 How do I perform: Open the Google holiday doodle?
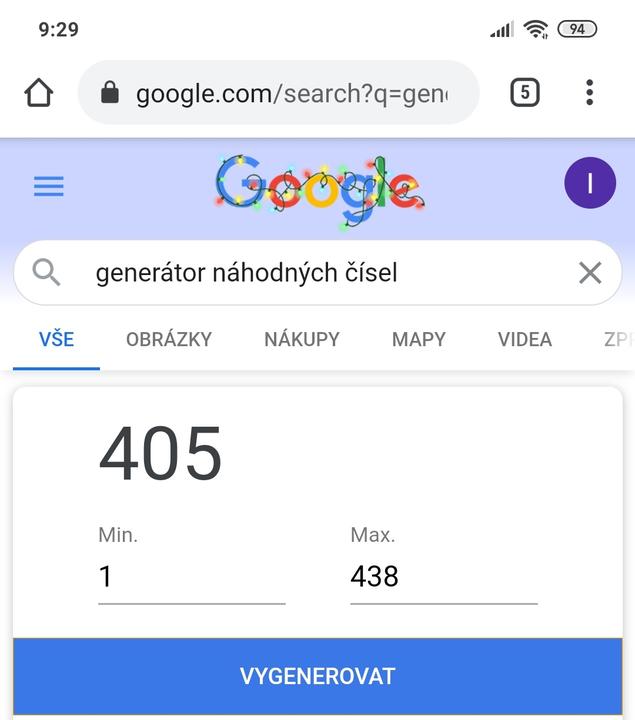(x=318, y=185)
